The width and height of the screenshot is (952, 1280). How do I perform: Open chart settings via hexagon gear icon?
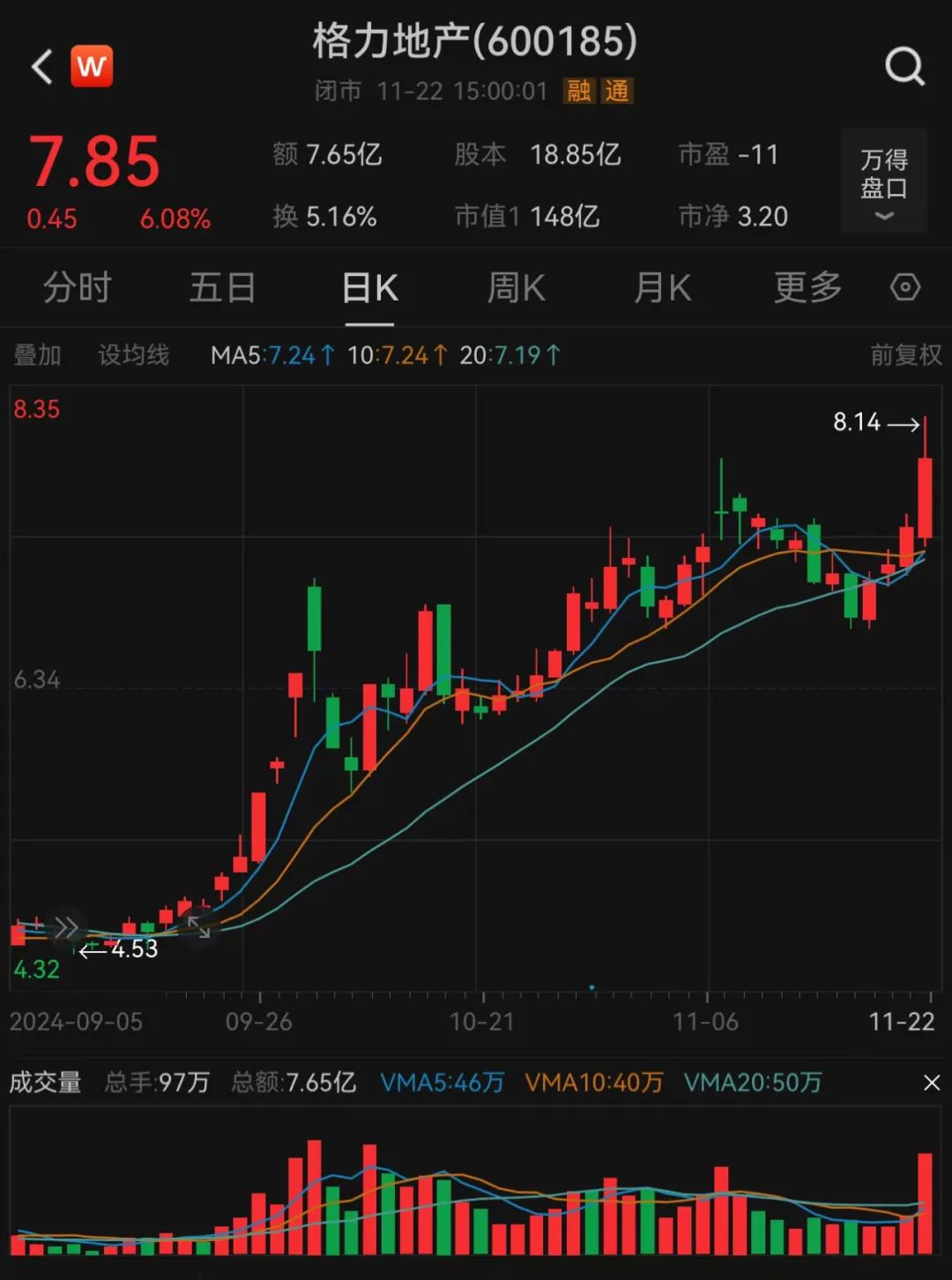click(x=905, y=287)
